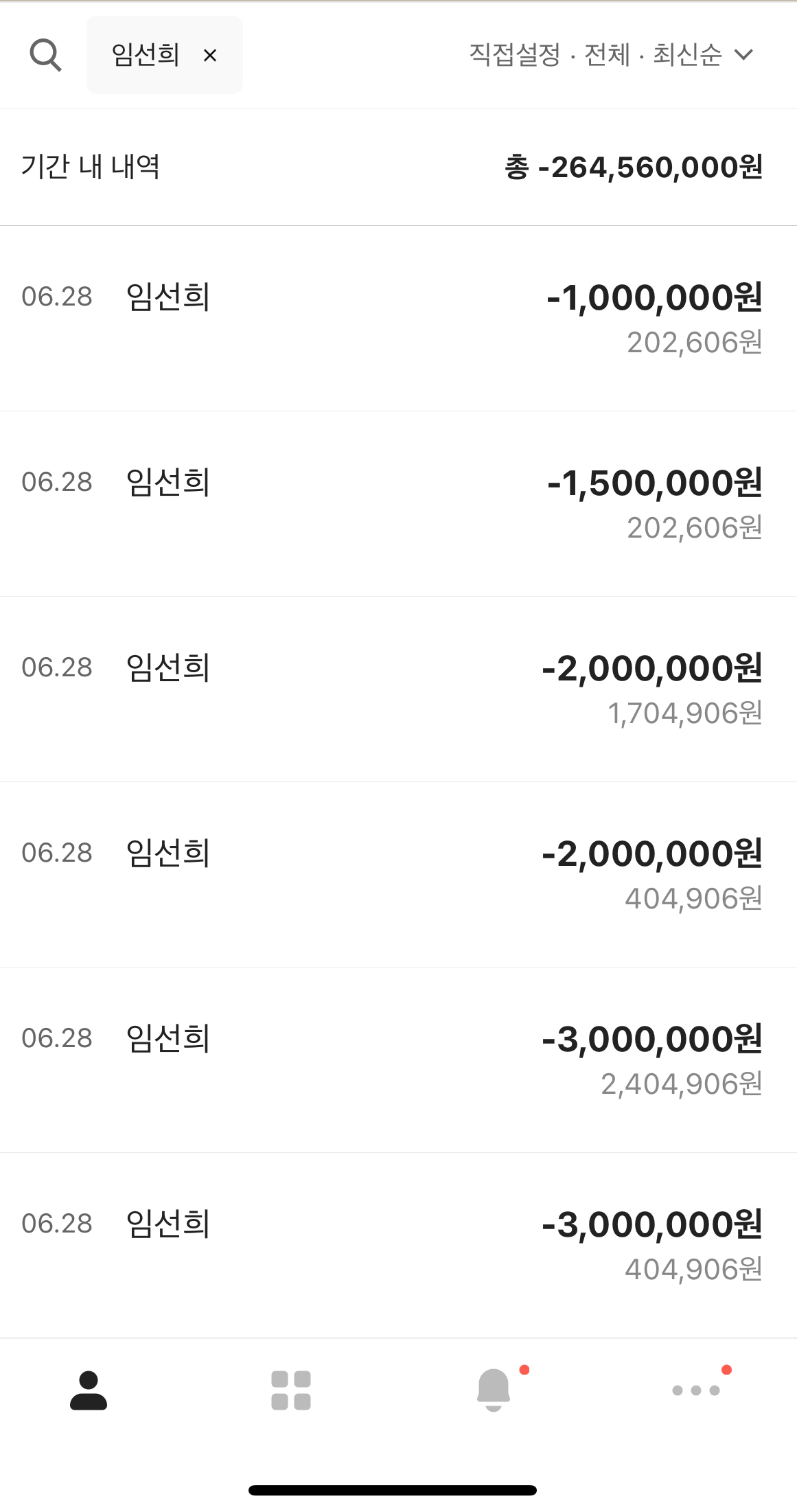Switch to the profile tab
The width and height of the screenshot is (797, 1512).
pos(89,1390)
